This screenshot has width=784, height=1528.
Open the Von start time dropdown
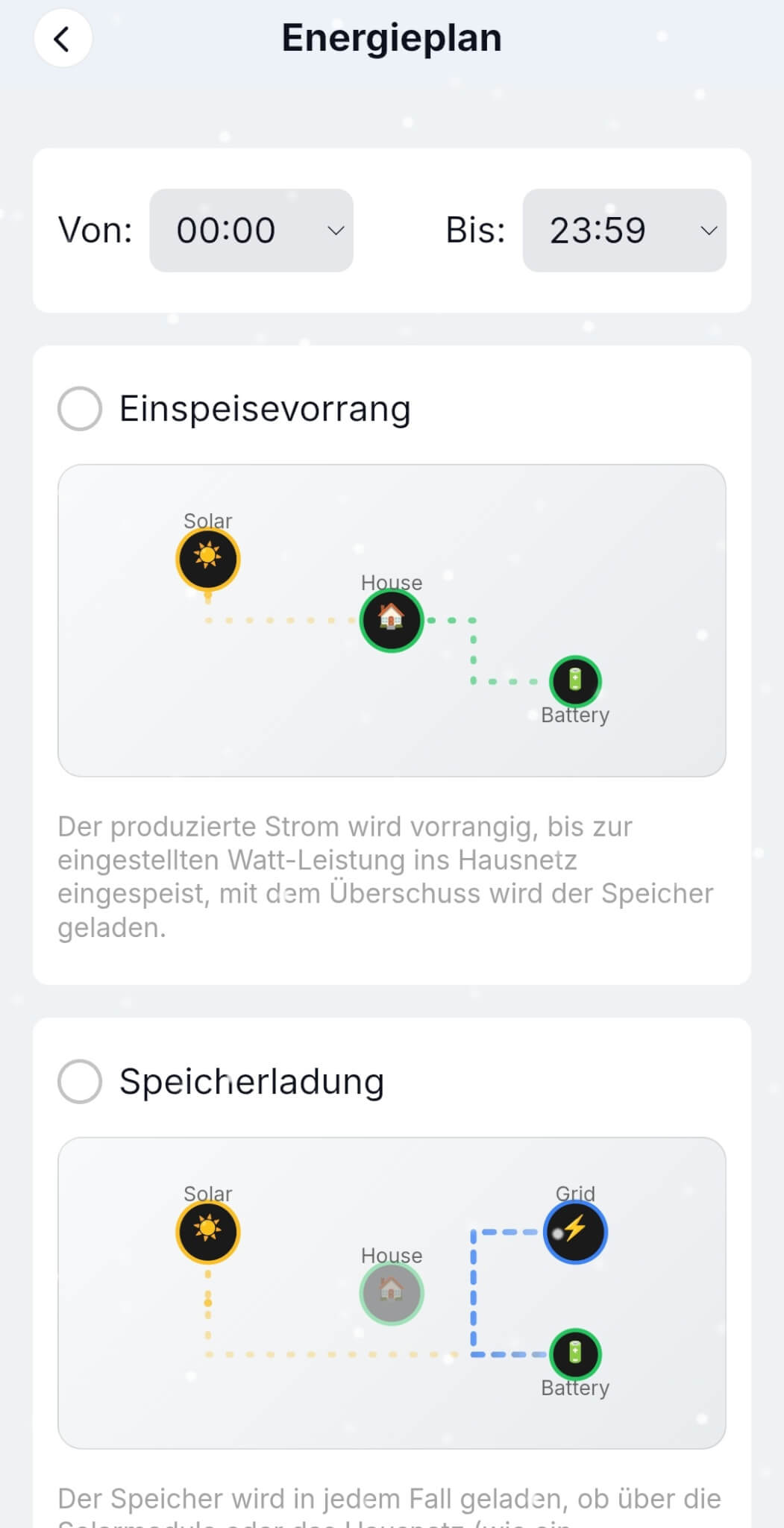point(251,231)
